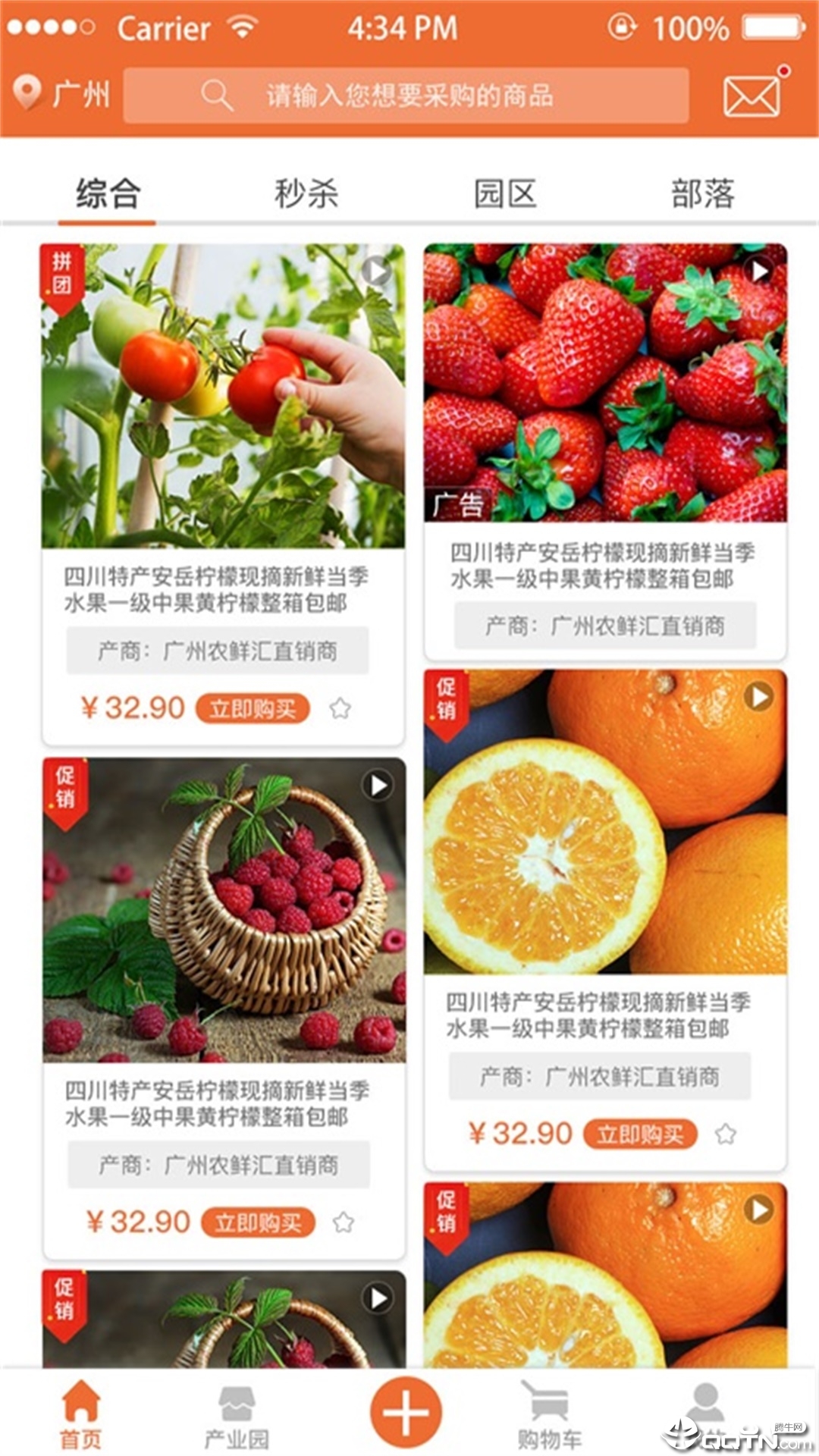Select the 园区 tab
The image size is (819, 1456).
pyautogui.click(x=505, y=194)
